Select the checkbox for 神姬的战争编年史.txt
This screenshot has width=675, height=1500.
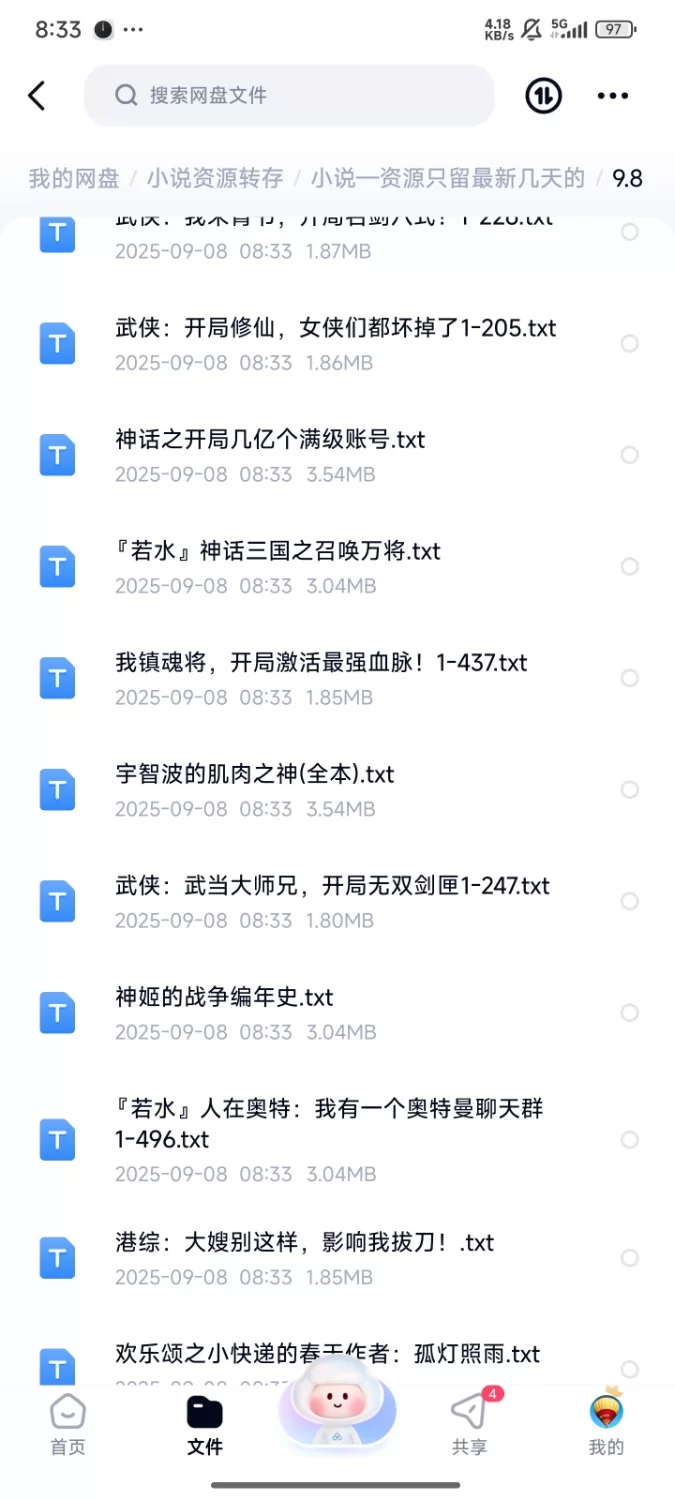click(629, 1013)
